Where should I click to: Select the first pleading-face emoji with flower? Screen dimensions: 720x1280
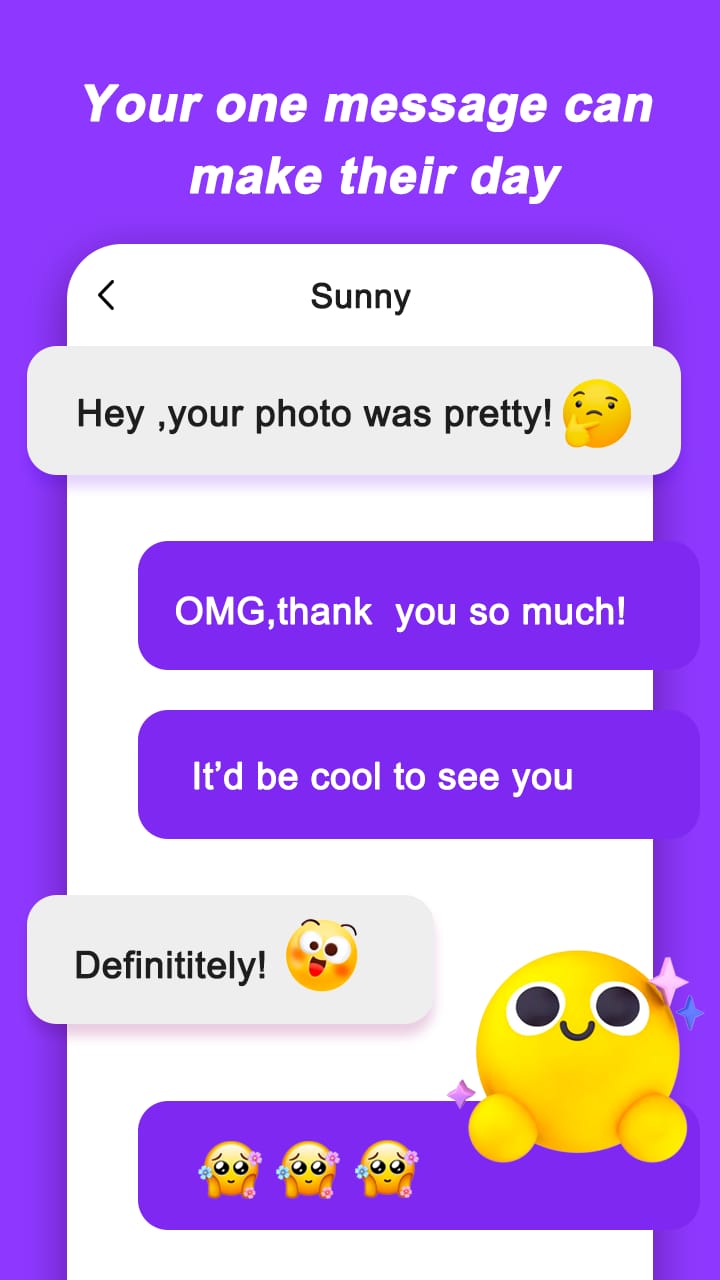tap(231, 1168)
